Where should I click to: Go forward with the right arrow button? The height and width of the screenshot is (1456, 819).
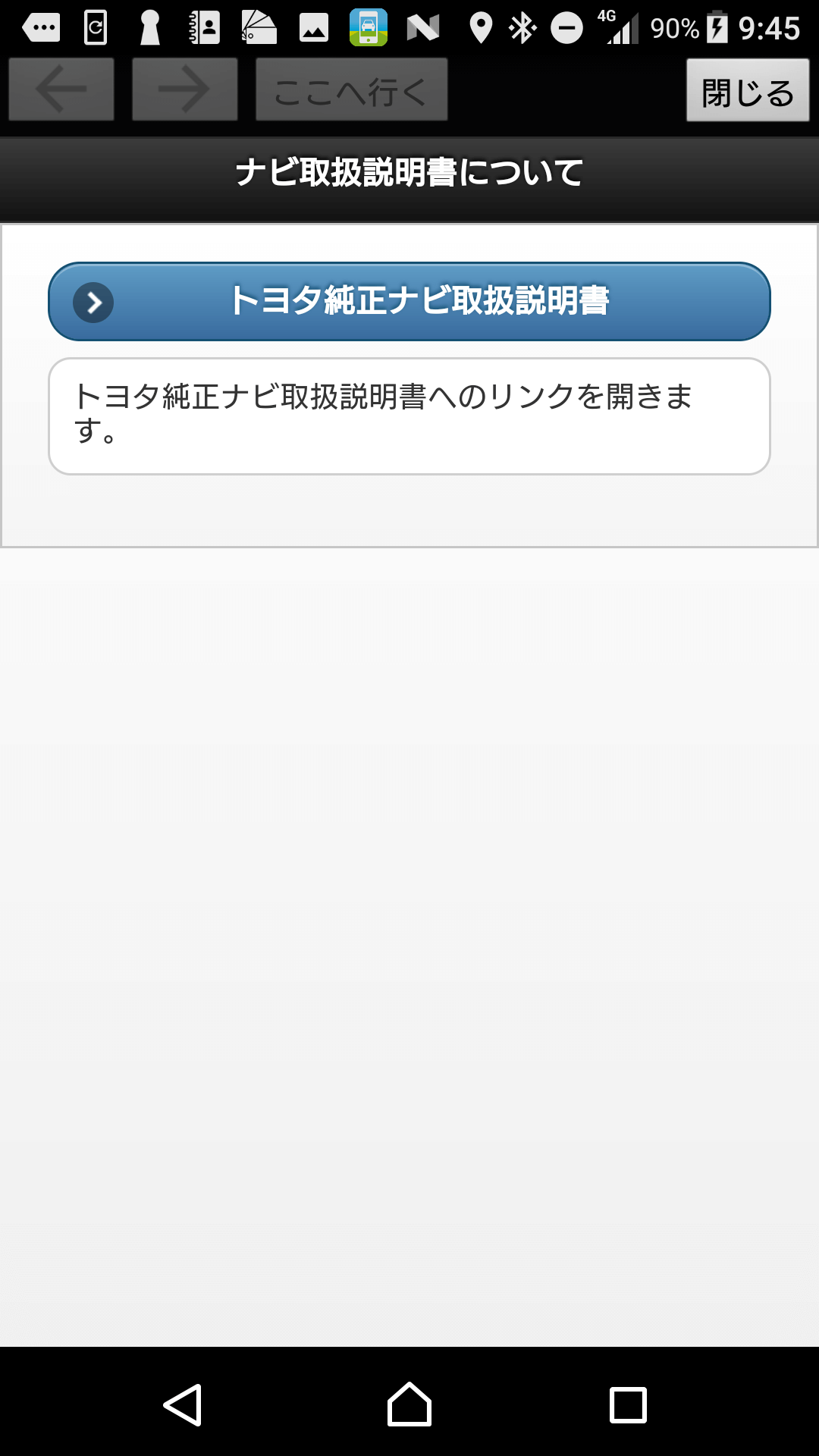[x=185, y=89]
